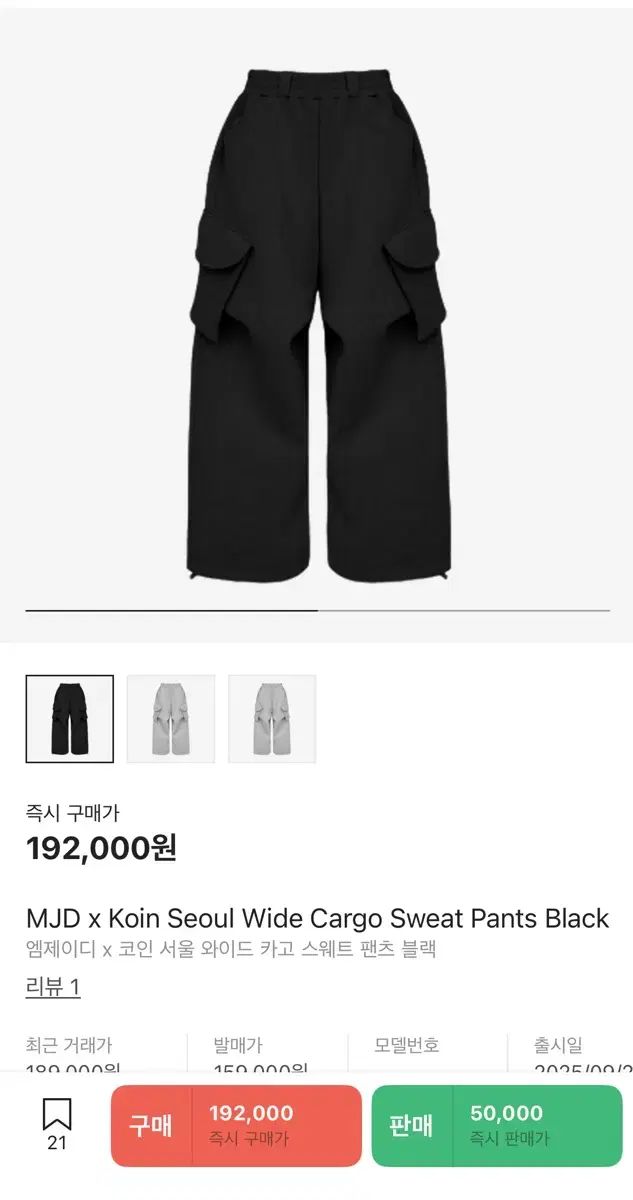View the third gray pants thumbnail

point(272,719)
